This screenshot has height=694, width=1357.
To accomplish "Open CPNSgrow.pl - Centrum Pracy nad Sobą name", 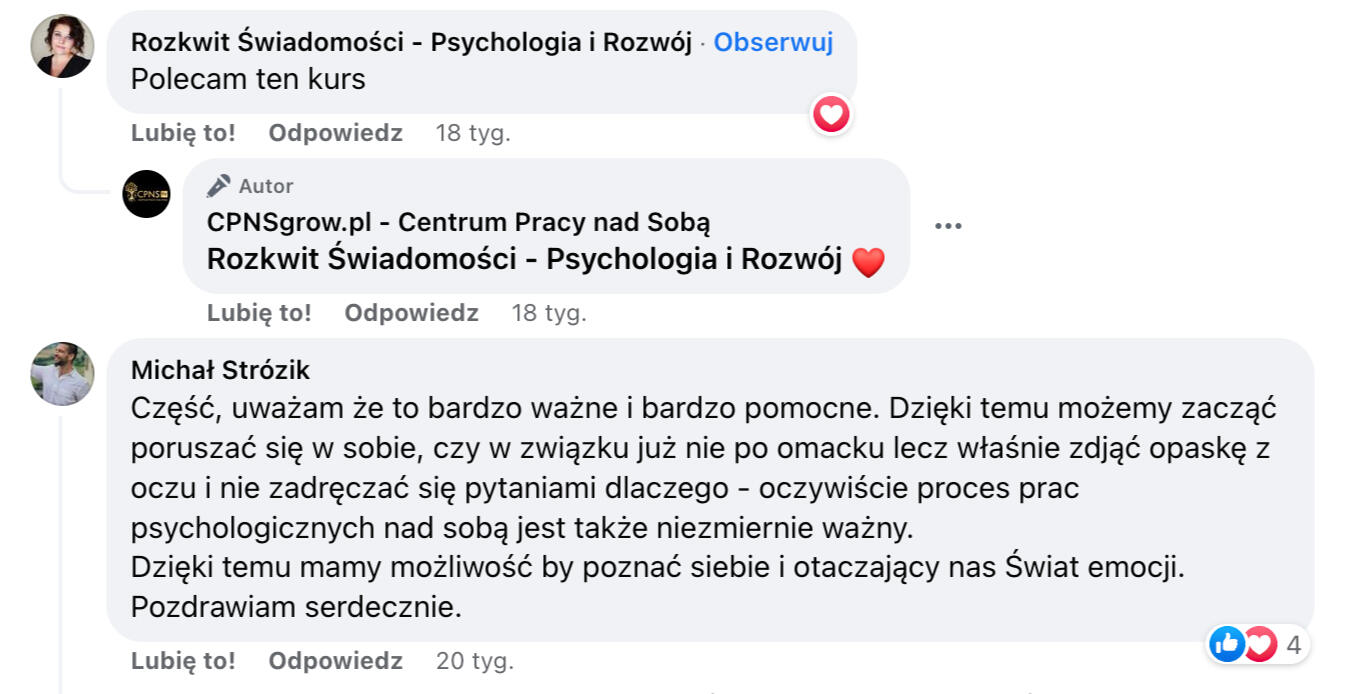I will tap(458, 222).
